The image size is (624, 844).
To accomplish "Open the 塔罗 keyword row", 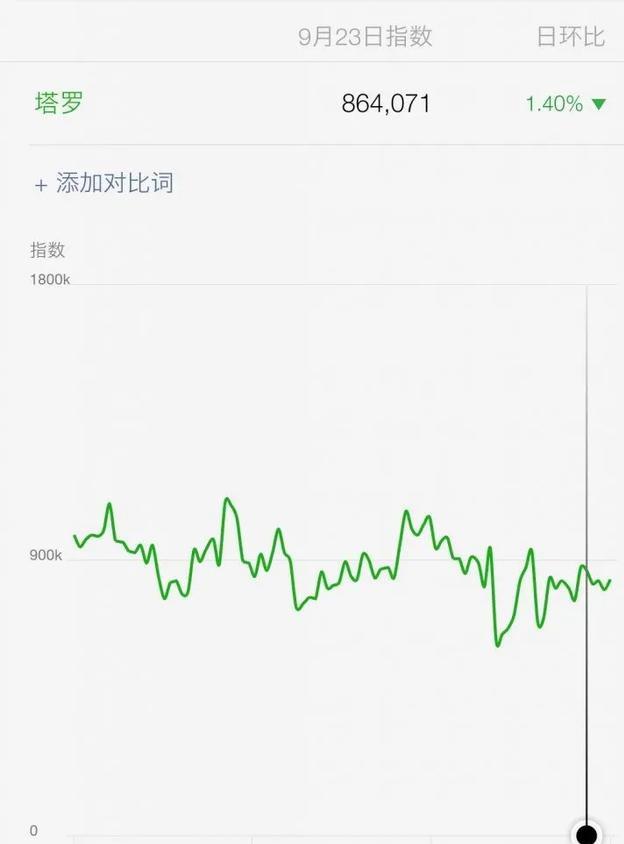I will tap(59, 103).
